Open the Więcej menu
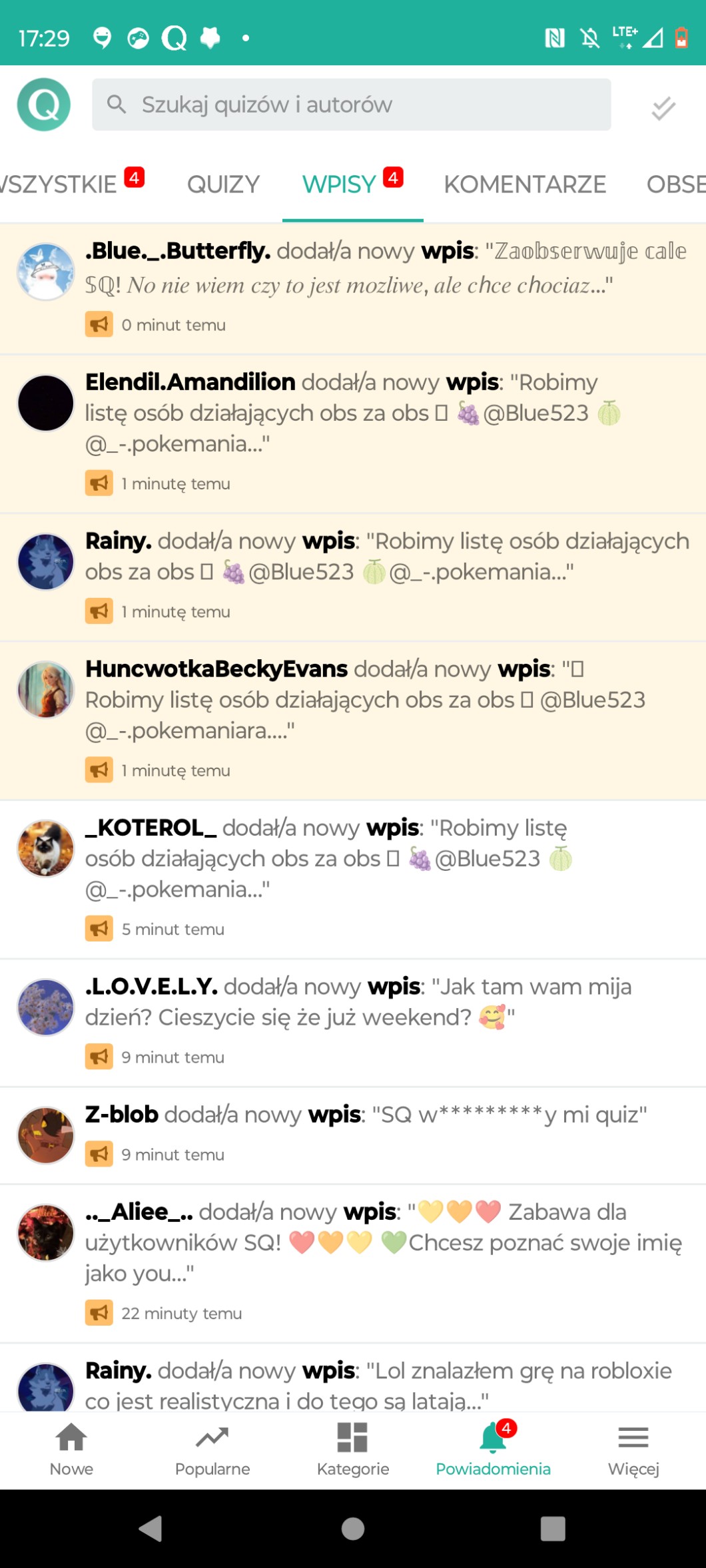 pos(633,1450)
